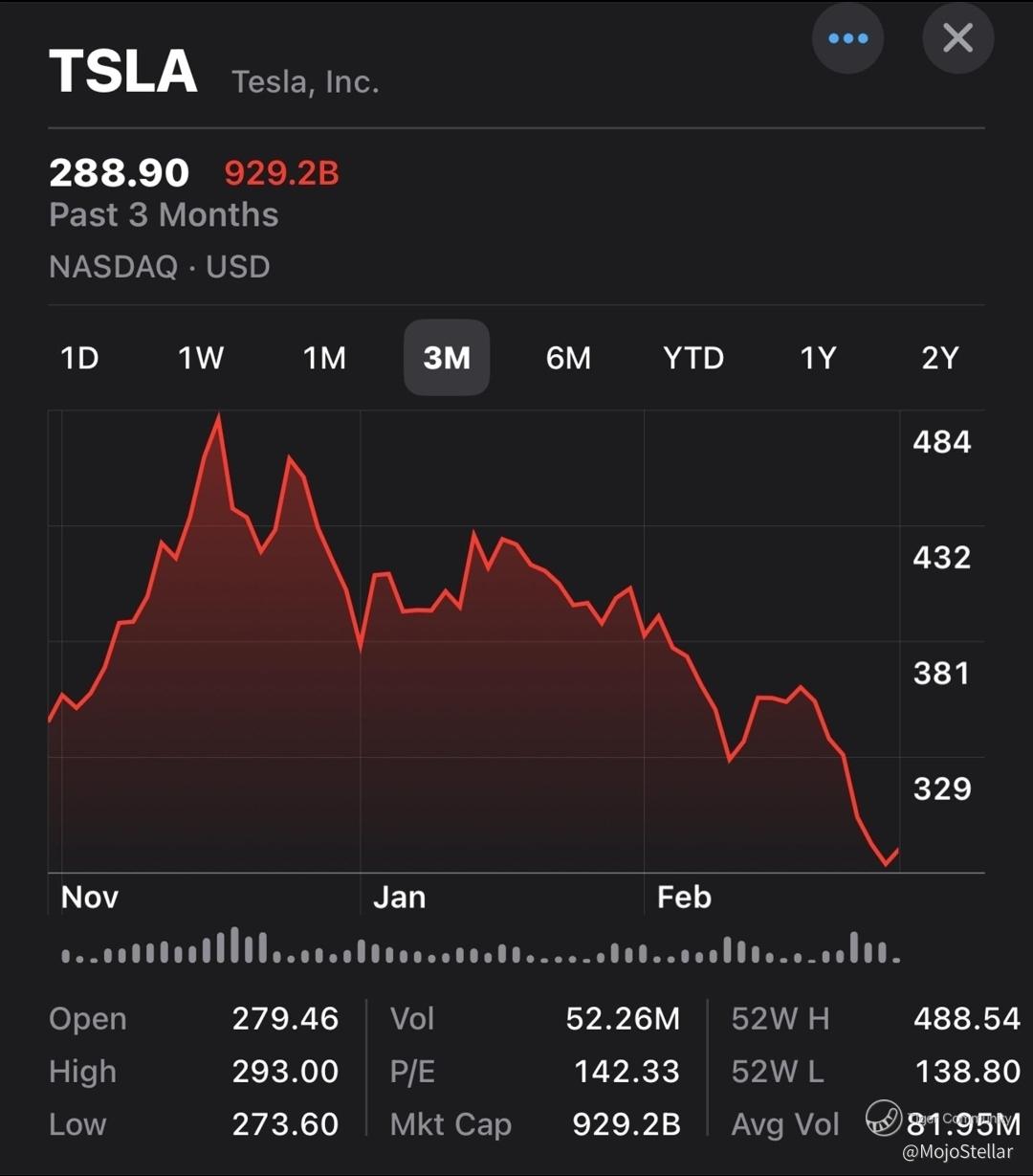Switch to the 6M chart

tap(568, 358)
